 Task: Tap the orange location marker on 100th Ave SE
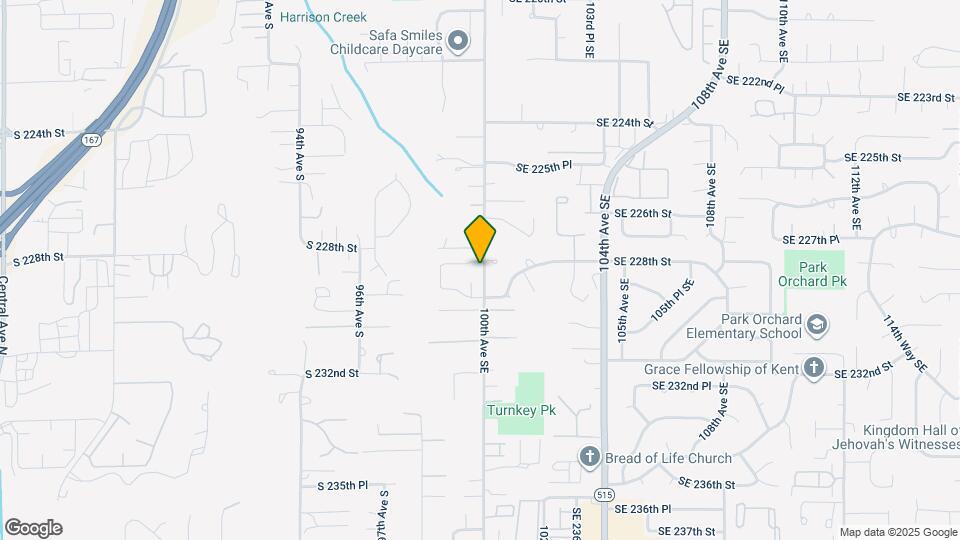point(480,239)
